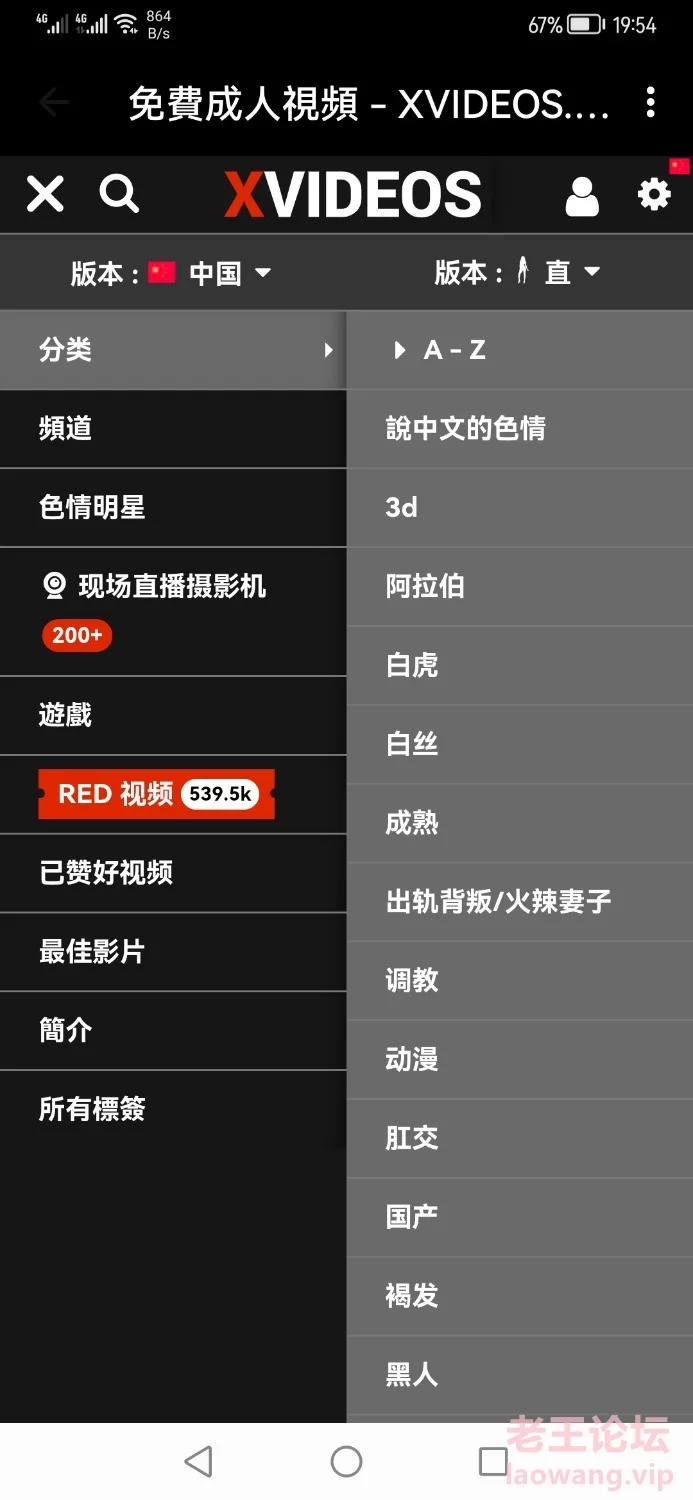Image resolution: width=693 pixels, height=1500 pixels.
Task: Expand the 直 orientation version dropdown
Action: 517,271
